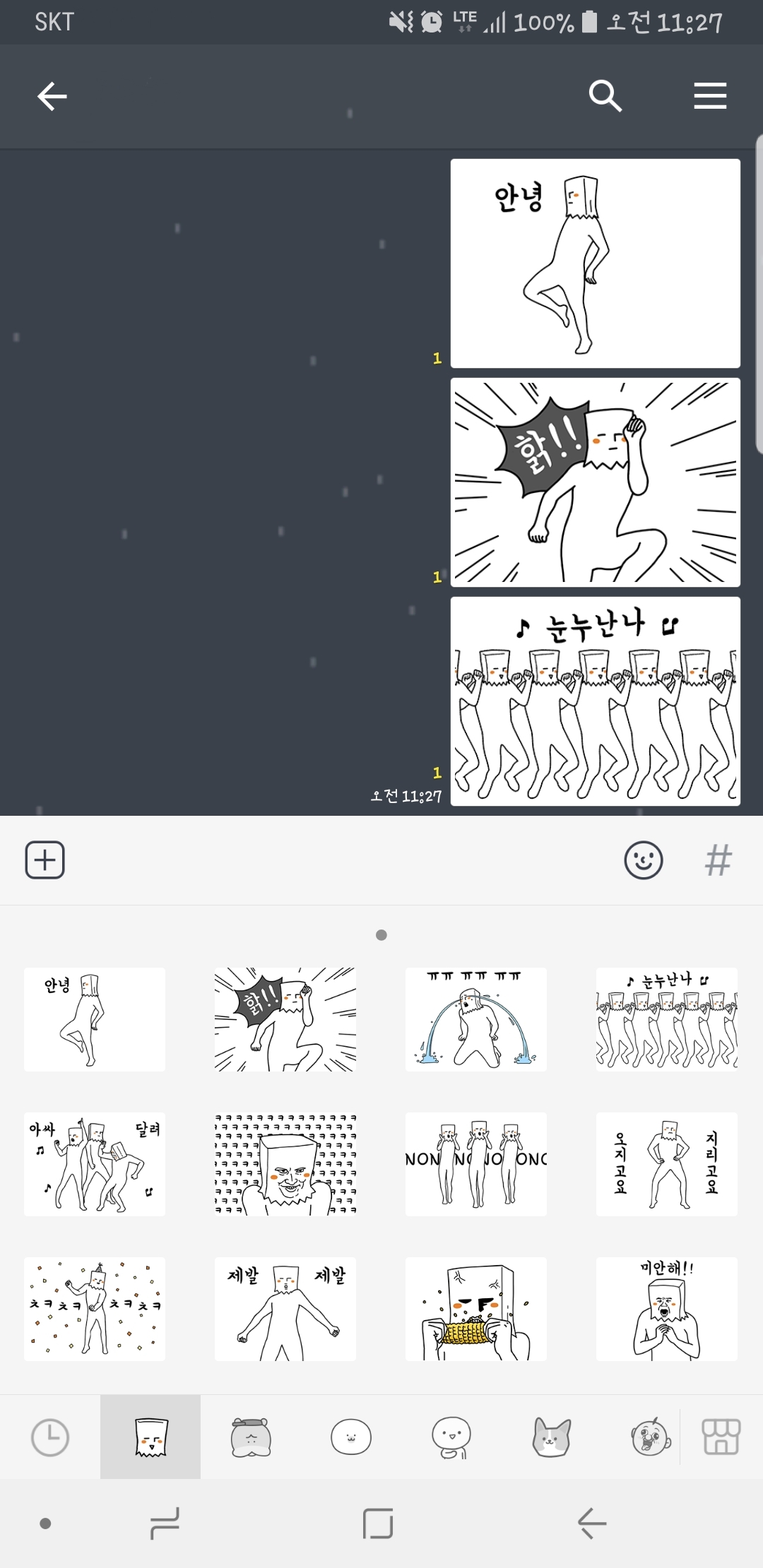Open the plus attachment menu
This screenshot has height=1568, width=763.
(45, 860)
